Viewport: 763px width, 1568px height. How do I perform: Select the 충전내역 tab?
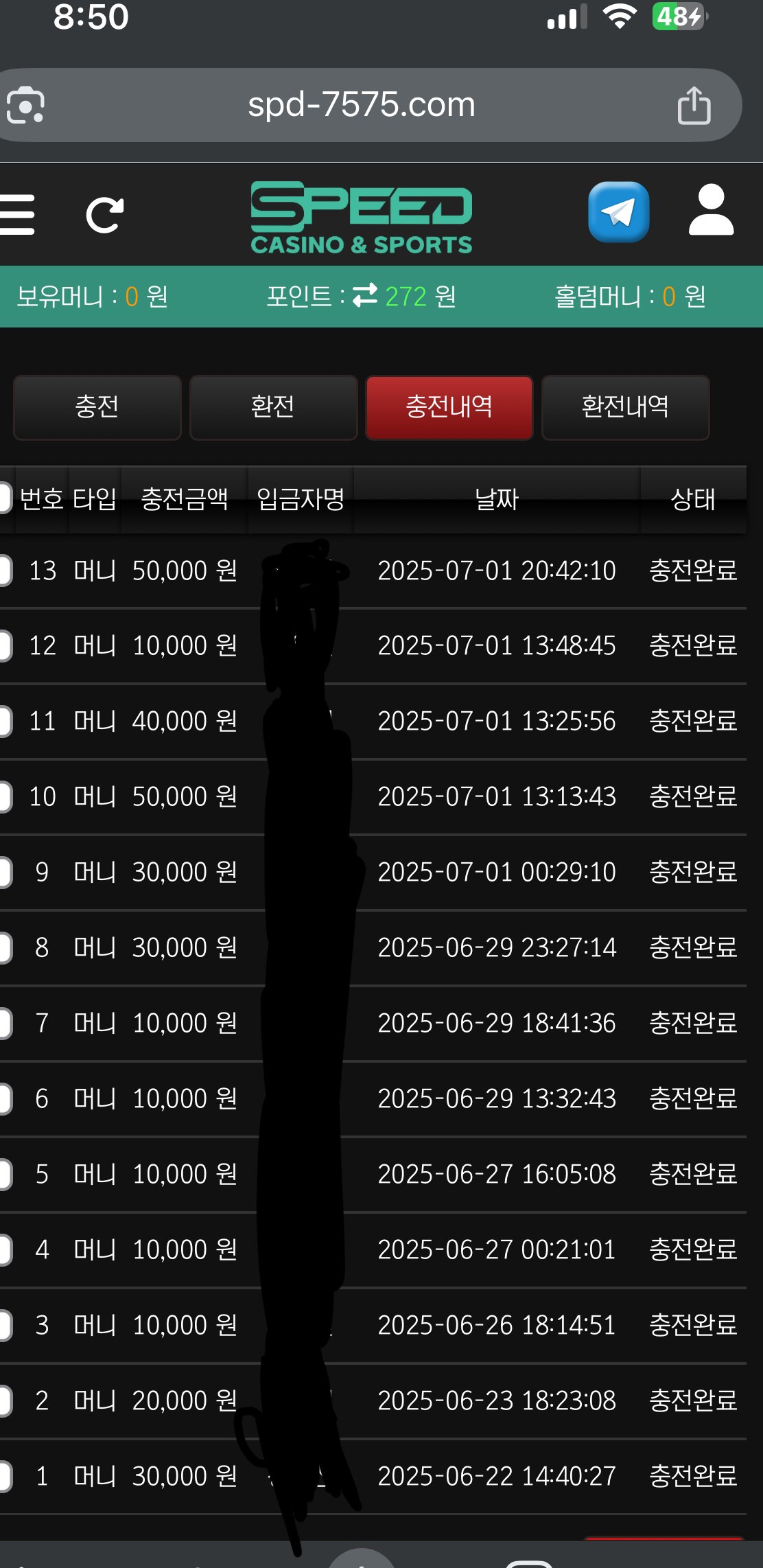coord(449,407)
